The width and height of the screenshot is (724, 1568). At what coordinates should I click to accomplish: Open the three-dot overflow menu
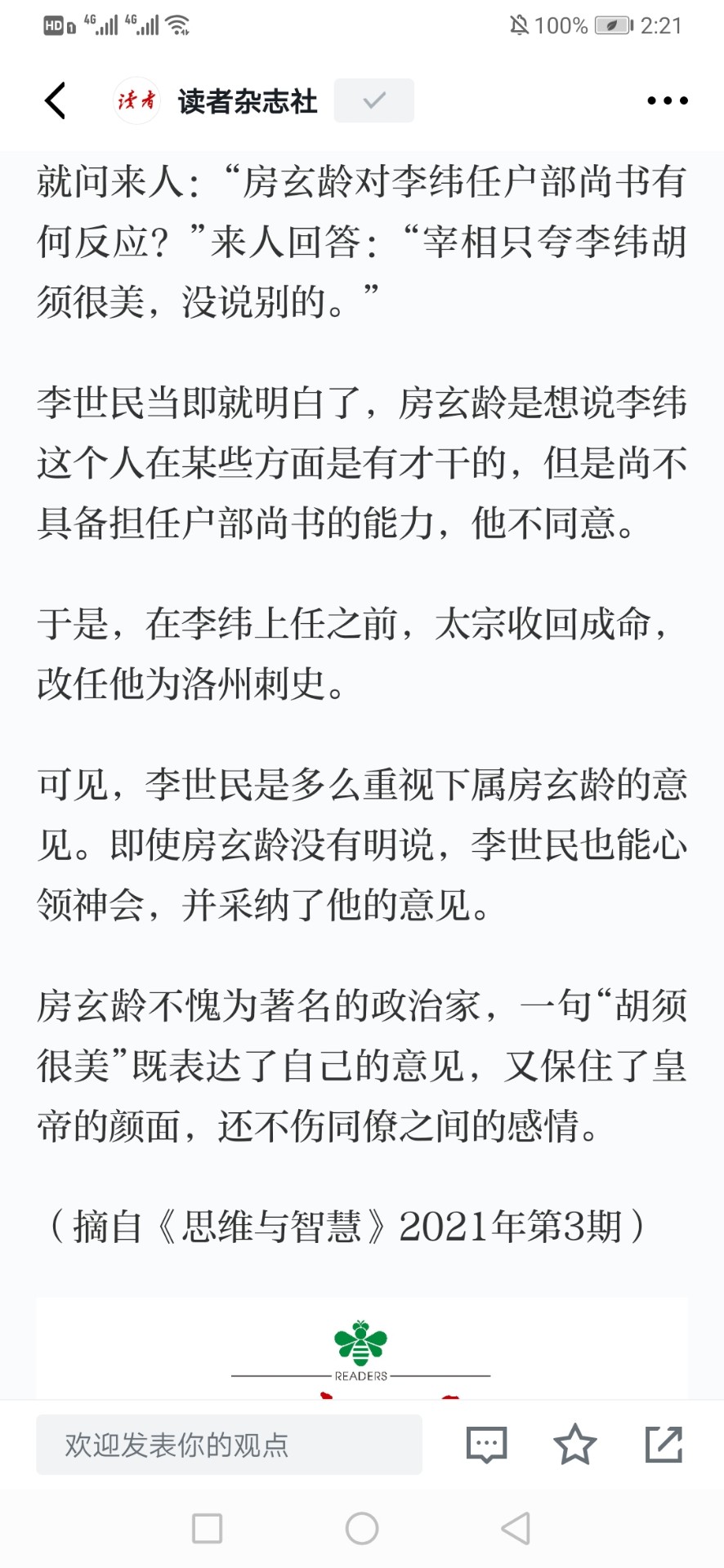667,100
